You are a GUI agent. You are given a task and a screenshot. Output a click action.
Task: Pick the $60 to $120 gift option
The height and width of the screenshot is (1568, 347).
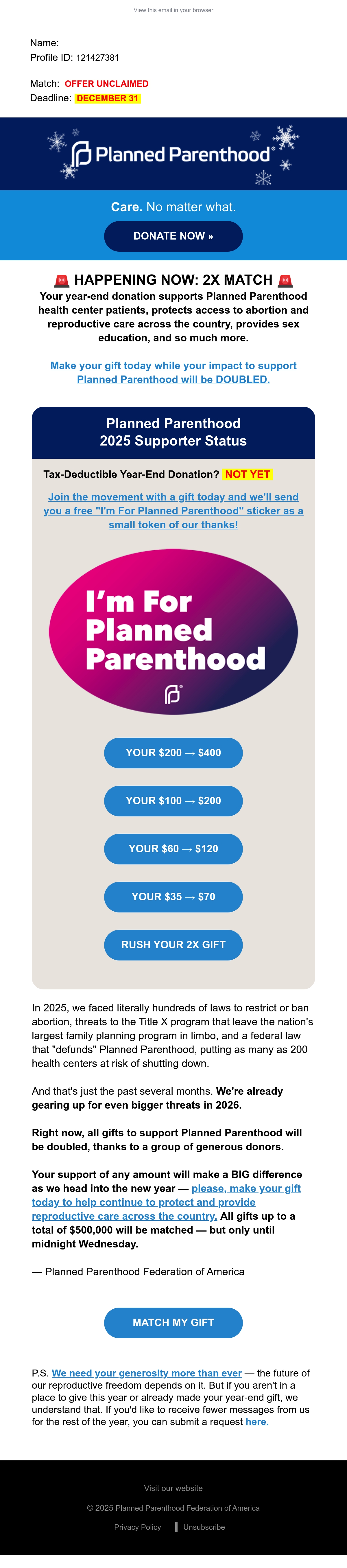pos(173,849)
